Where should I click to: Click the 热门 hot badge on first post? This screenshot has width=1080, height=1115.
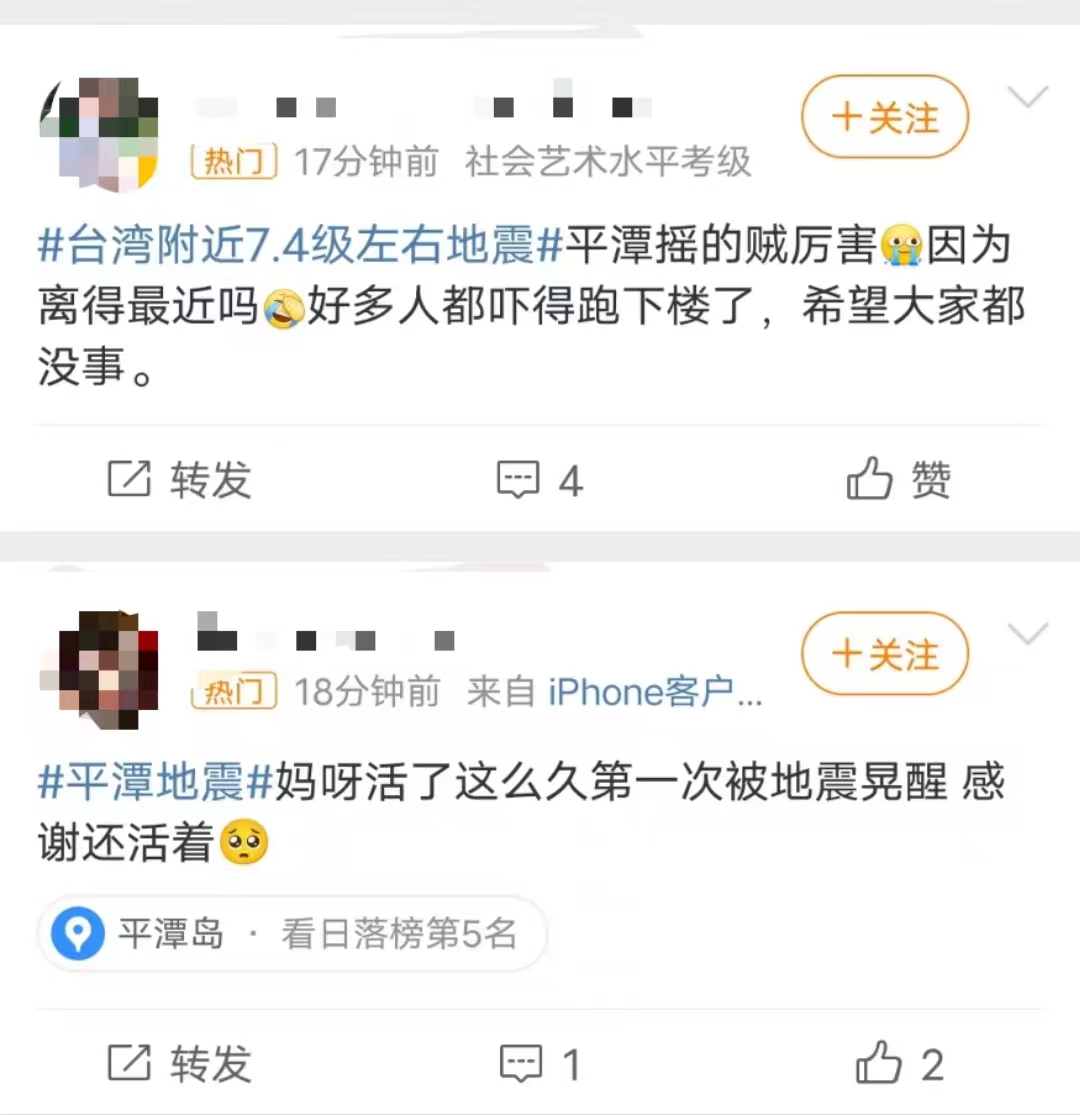[233, 163]
